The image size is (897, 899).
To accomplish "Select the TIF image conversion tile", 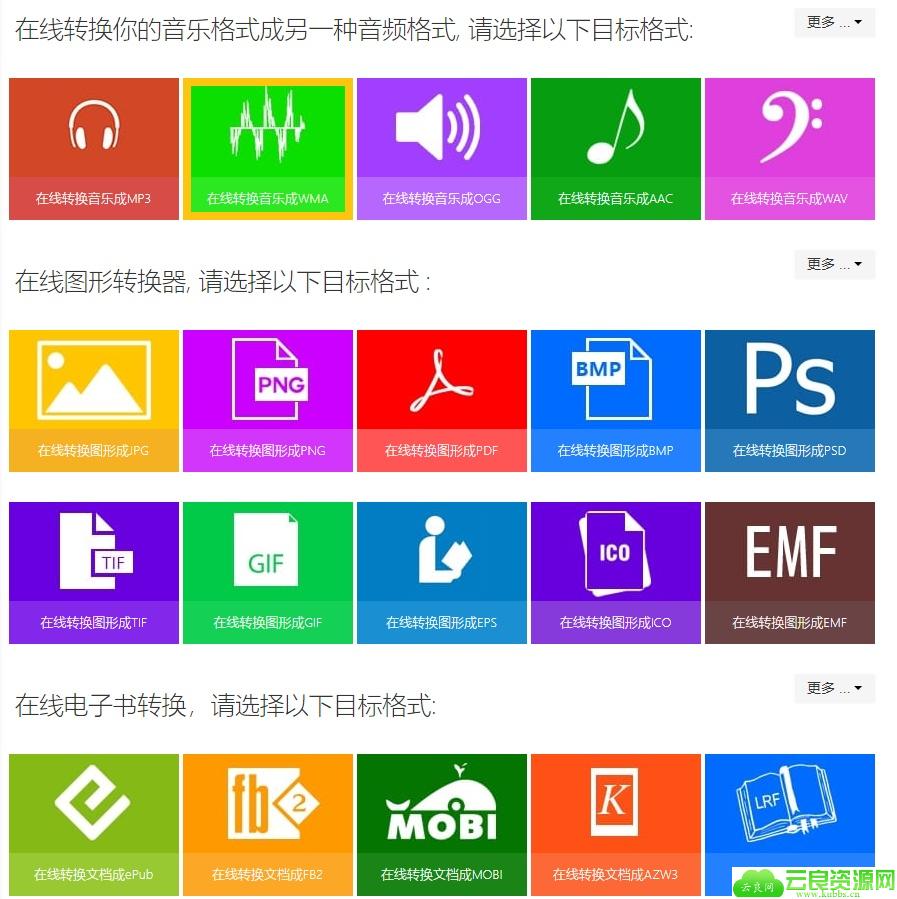I will [94, 572].
